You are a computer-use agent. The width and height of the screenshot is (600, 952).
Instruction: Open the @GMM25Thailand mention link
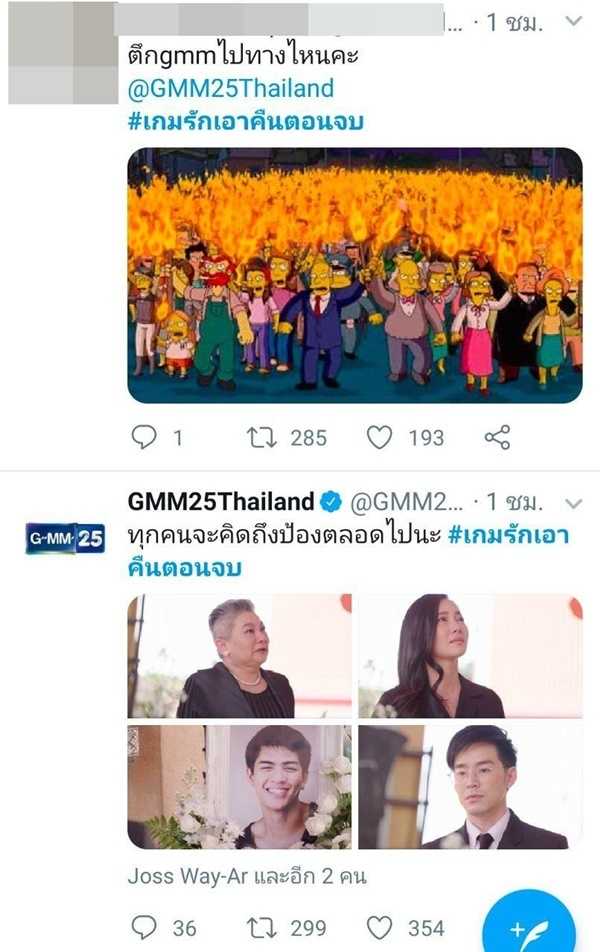click(x=231, y=88)
